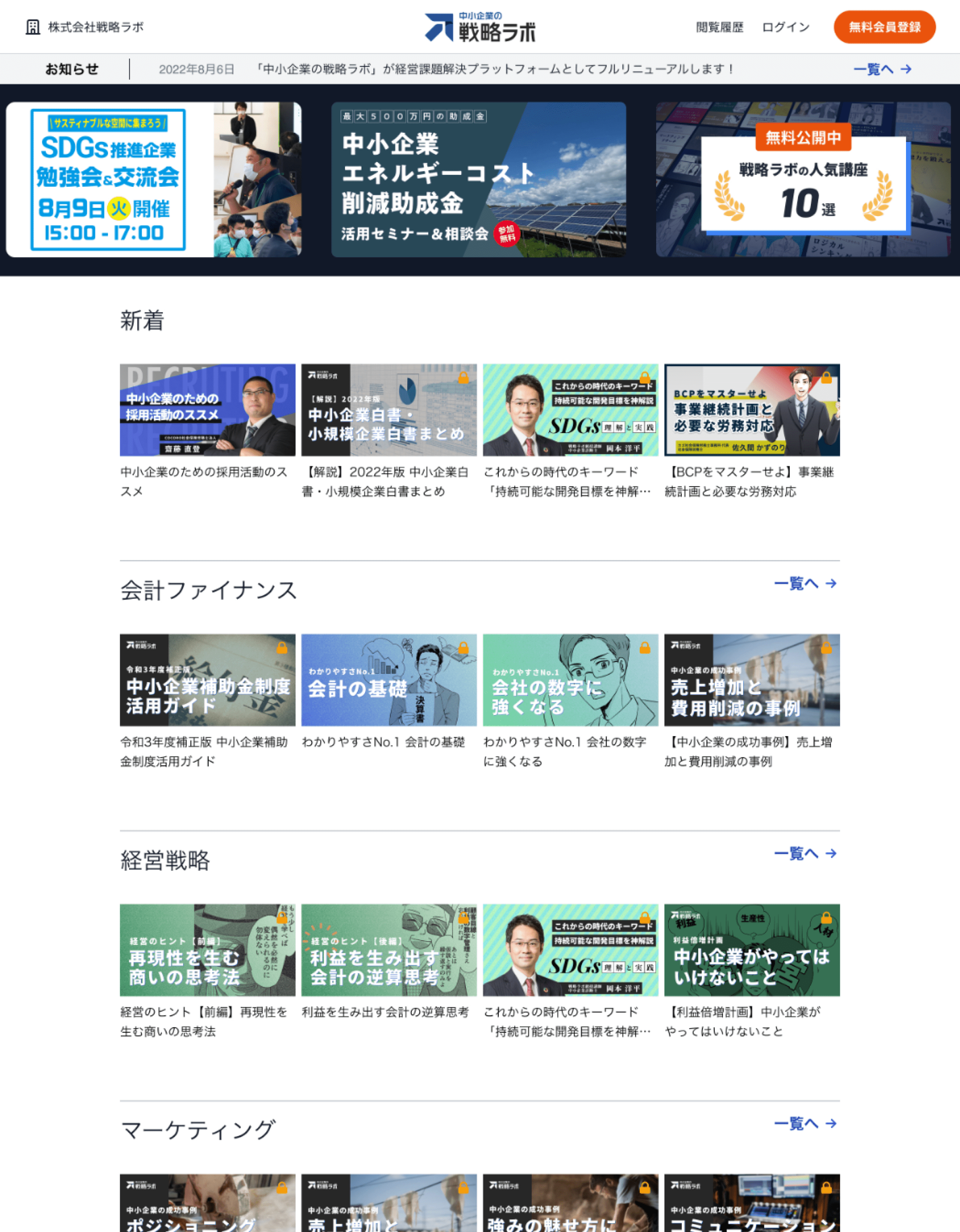Open 2022年版 中小企業白書 まとめ card

click(389, 410)
